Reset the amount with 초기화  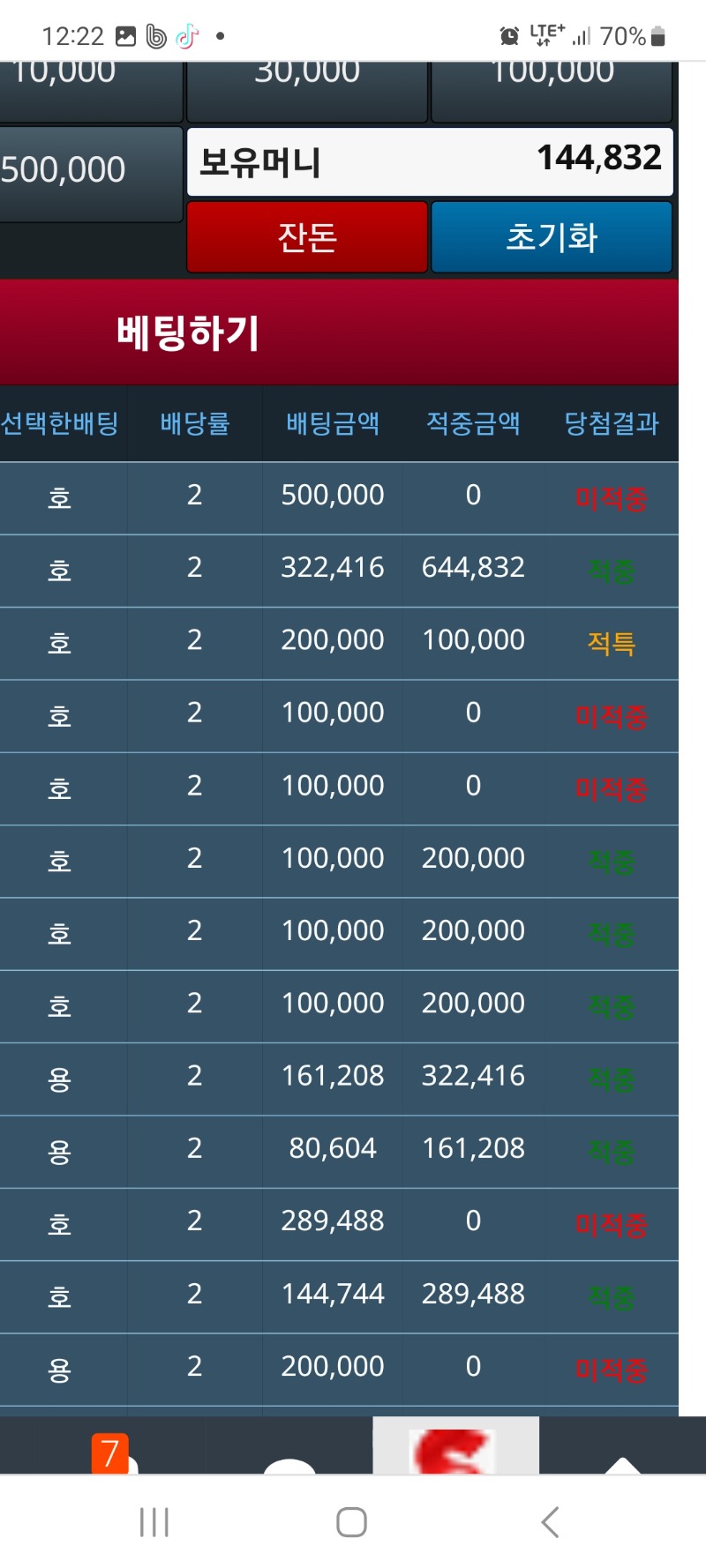[552, 237]
